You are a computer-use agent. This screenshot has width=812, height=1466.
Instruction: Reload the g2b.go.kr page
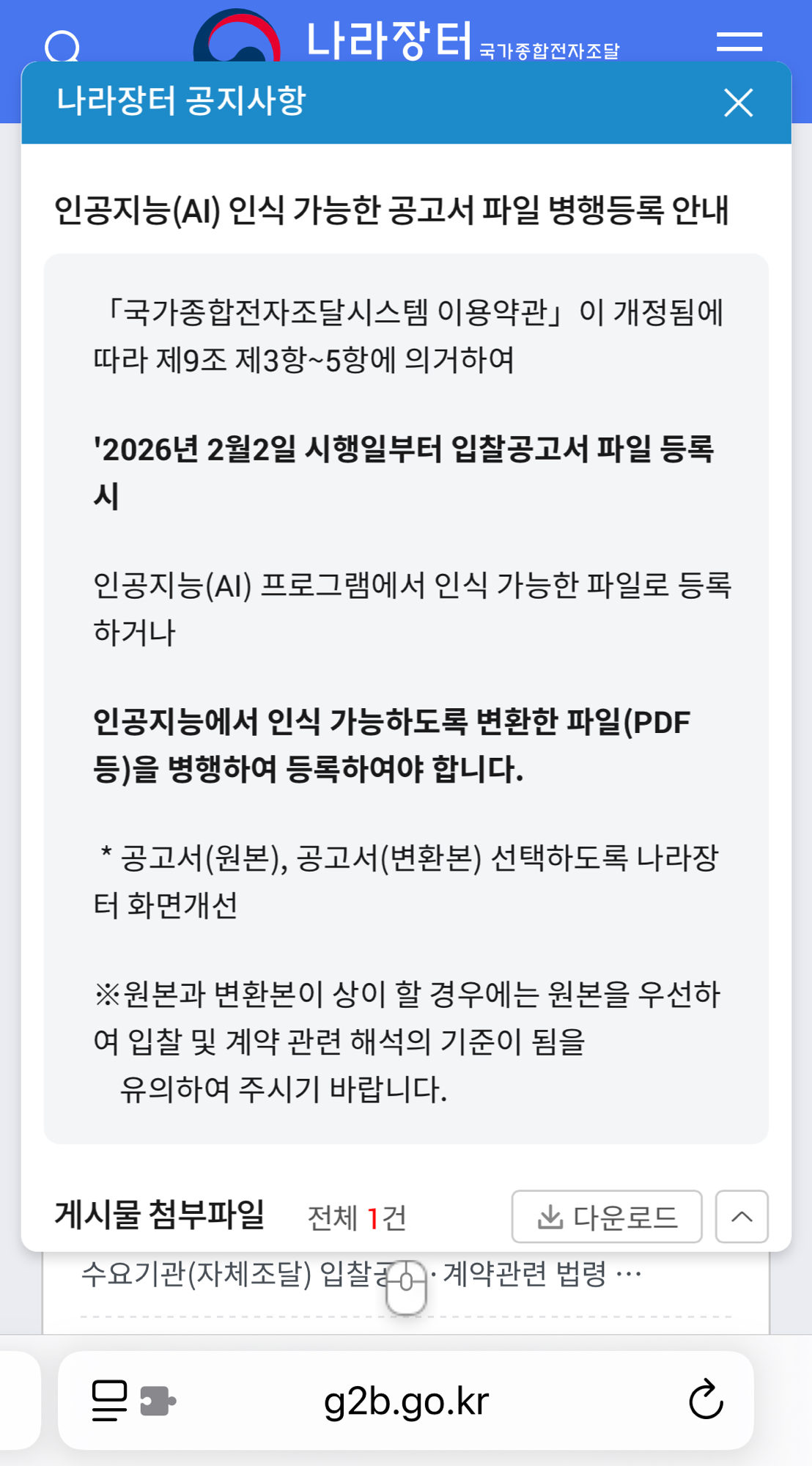point(706,1401)
